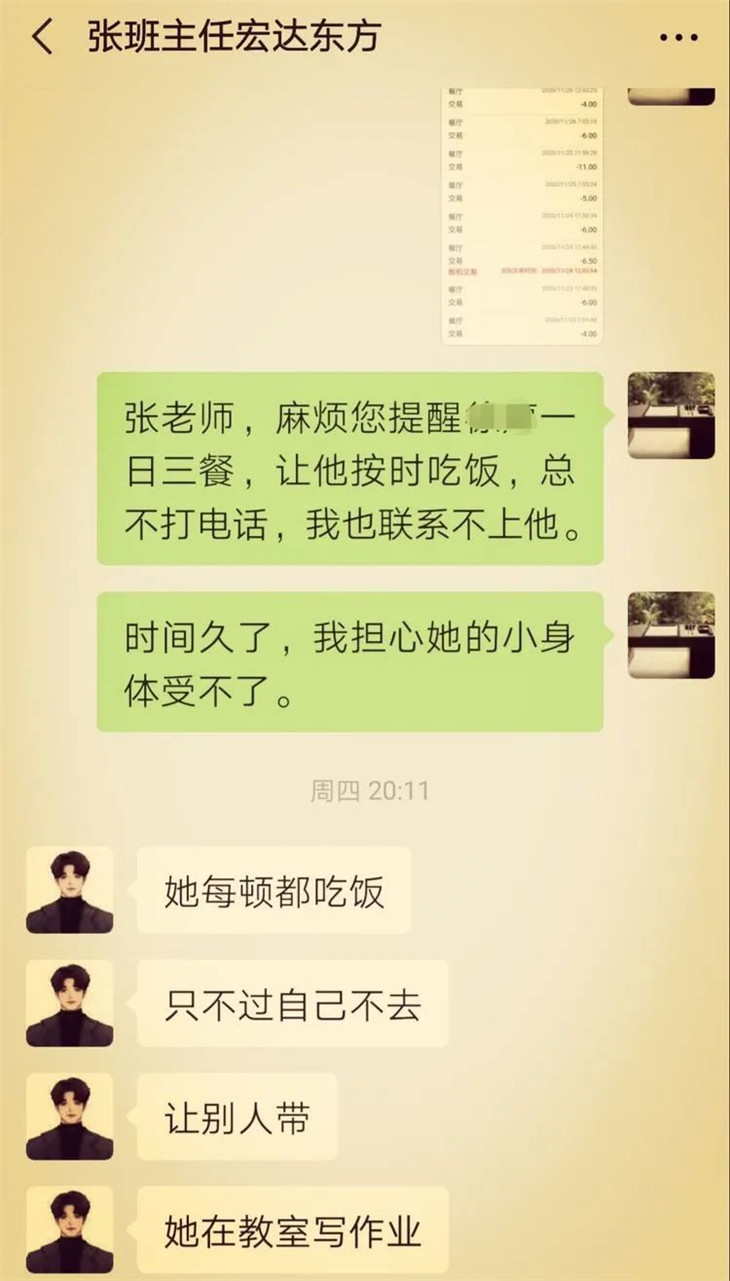The image size is (730, 1281).
Task: Go back from chat with 张班主任宏达东方
Action: 42,38
